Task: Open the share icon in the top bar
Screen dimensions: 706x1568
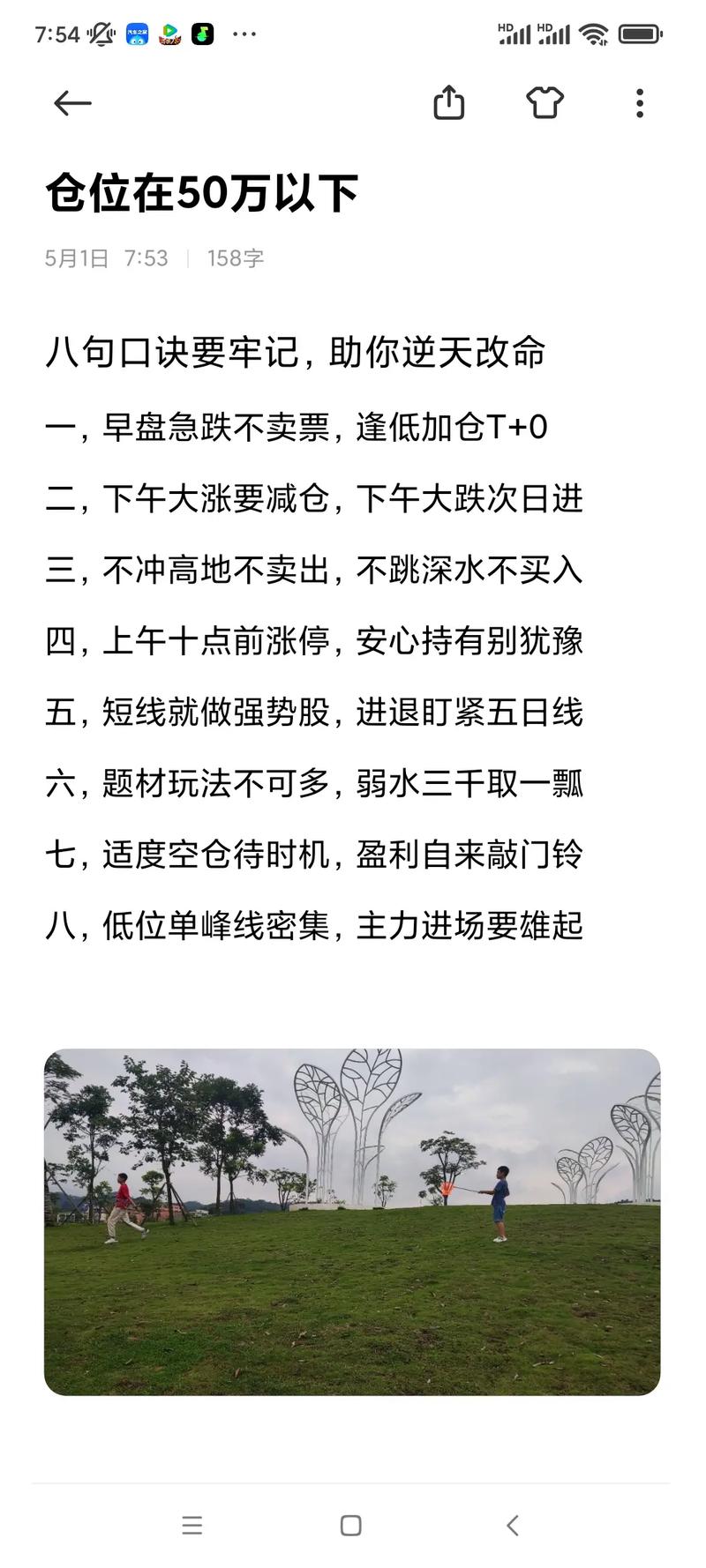Action: point(451,102)
